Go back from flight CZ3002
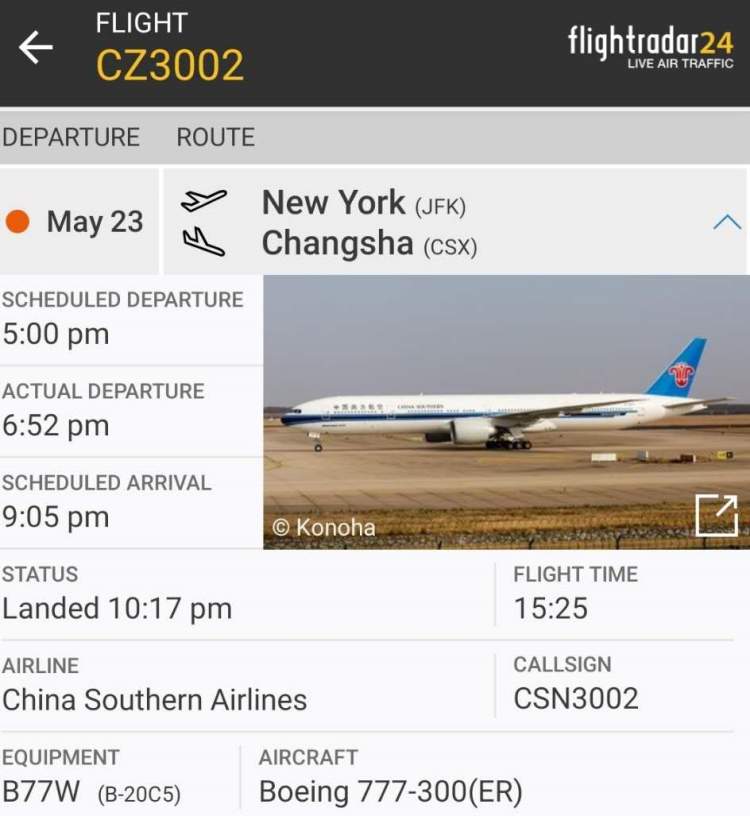 (x=36, y=47)
